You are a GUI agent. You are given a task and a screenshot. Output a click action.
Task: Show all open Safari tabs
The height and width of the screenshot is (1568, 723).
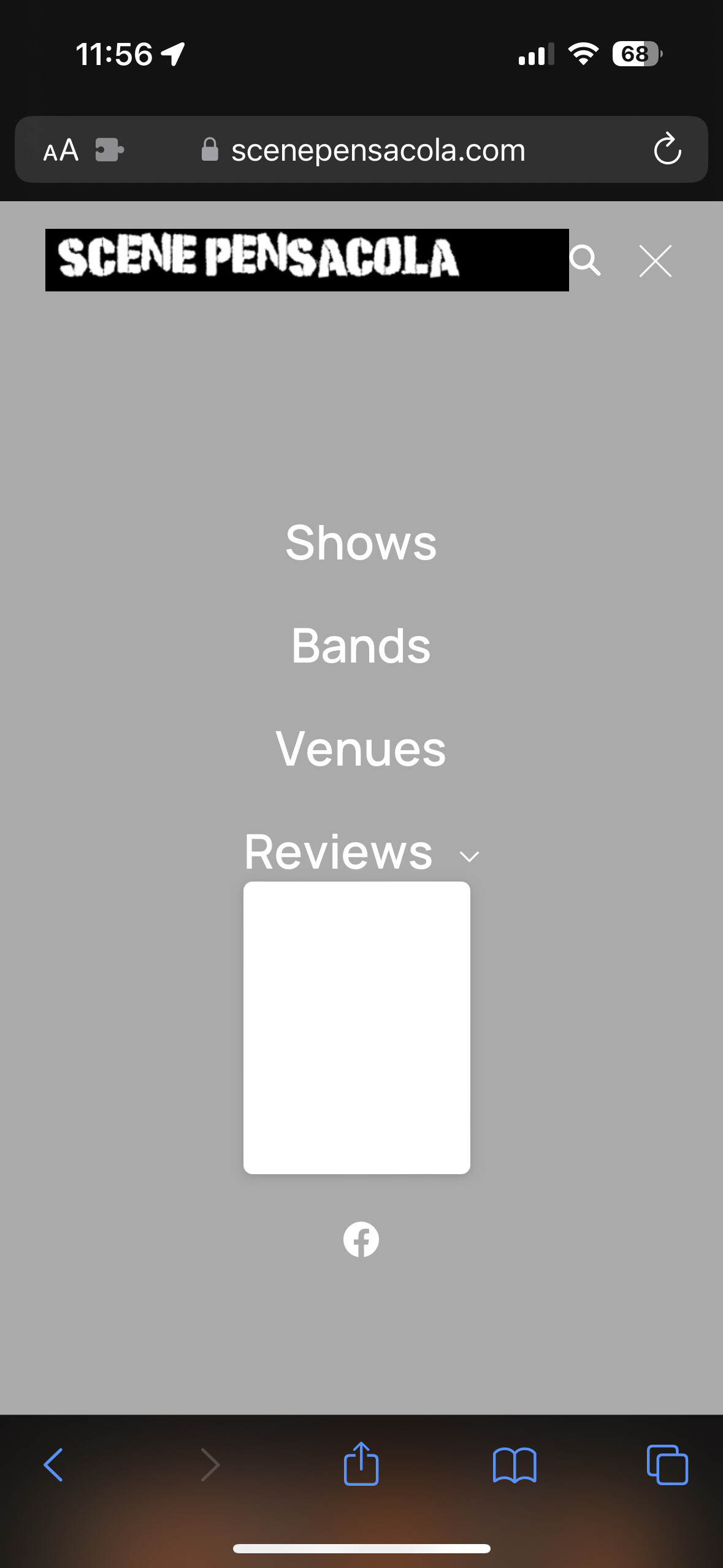click(667, 1465)
